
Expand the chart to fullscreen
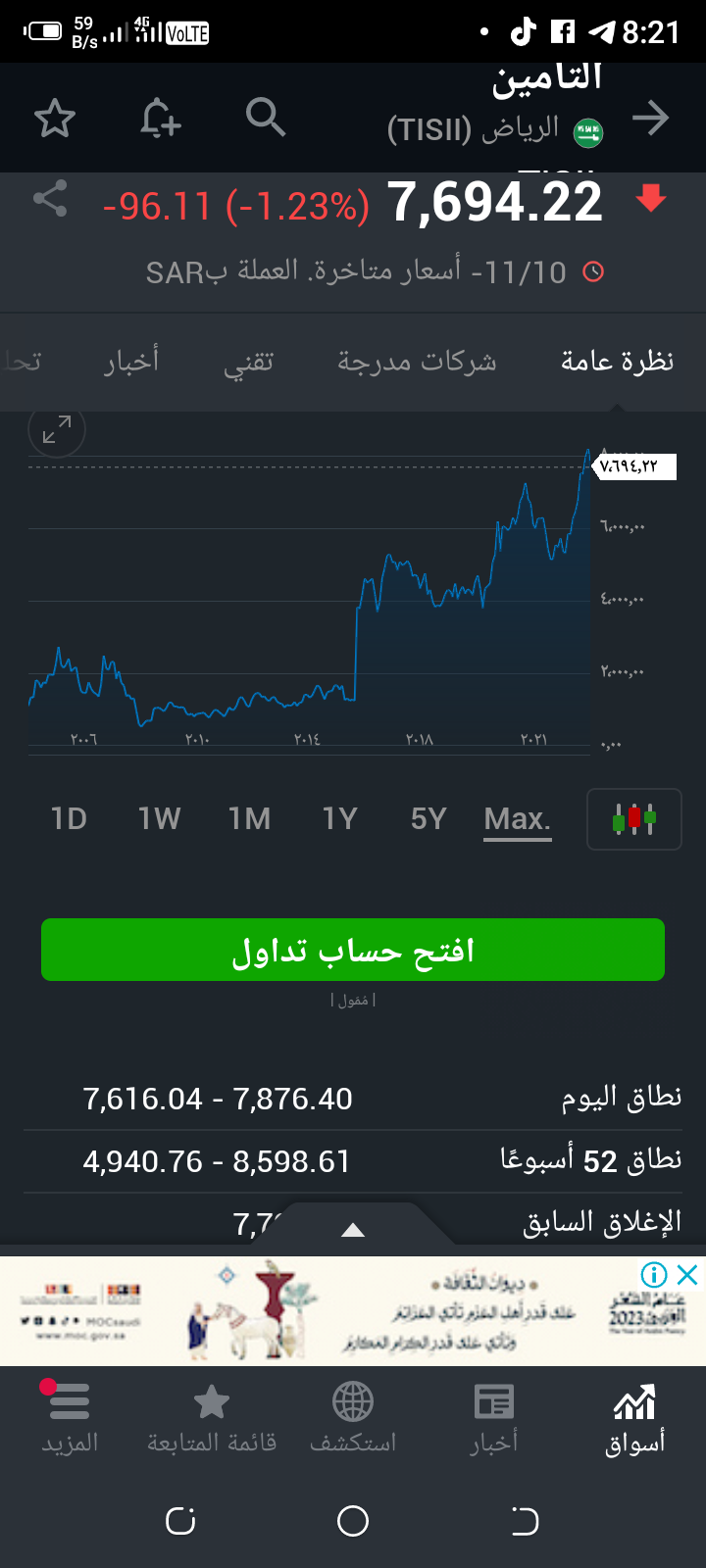[x=57, y=429]
